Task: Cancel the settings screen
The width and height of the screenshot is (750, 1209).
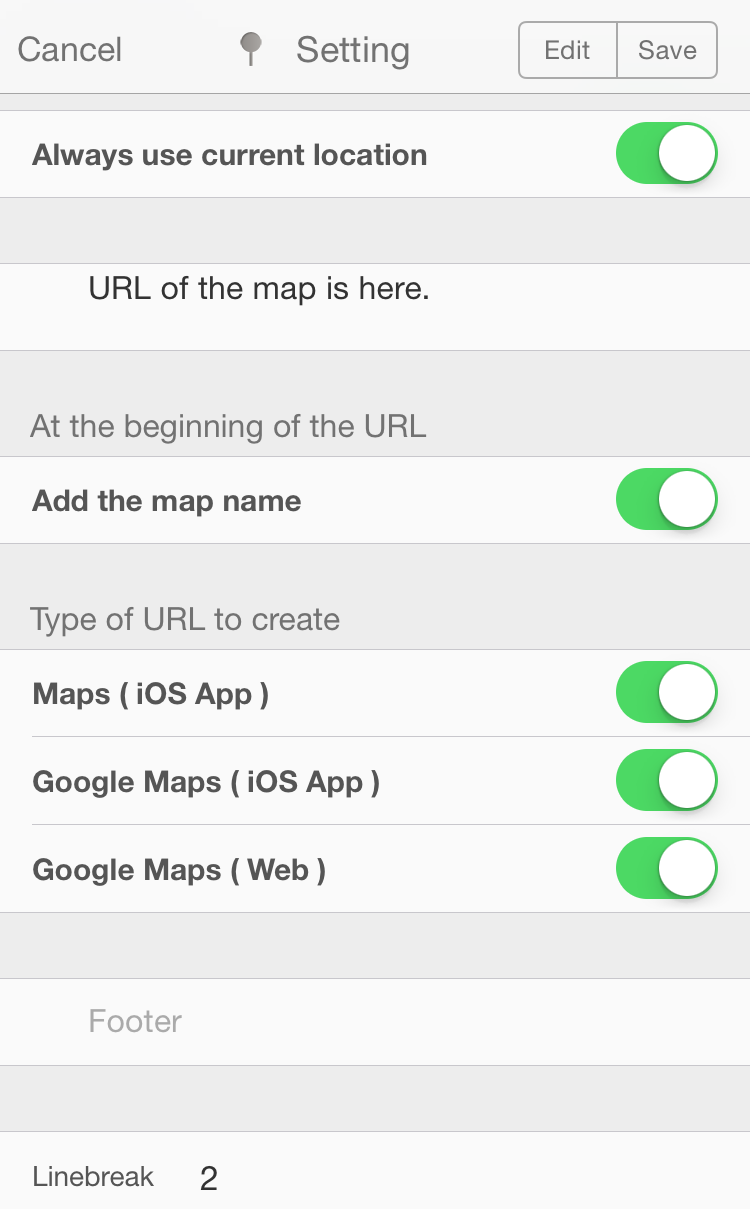Action: [x=70, y=50]
